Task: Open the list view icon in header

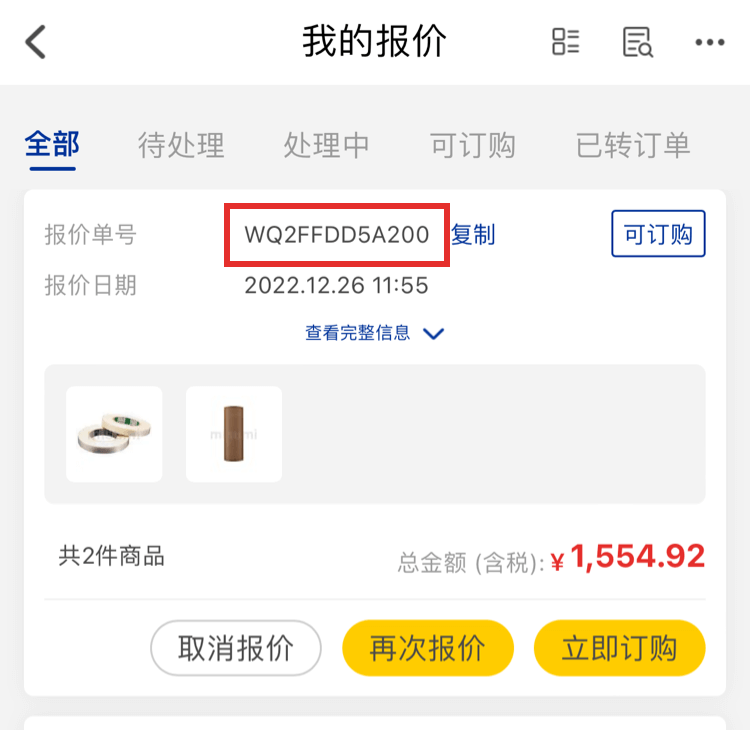Action: [566, 42]
